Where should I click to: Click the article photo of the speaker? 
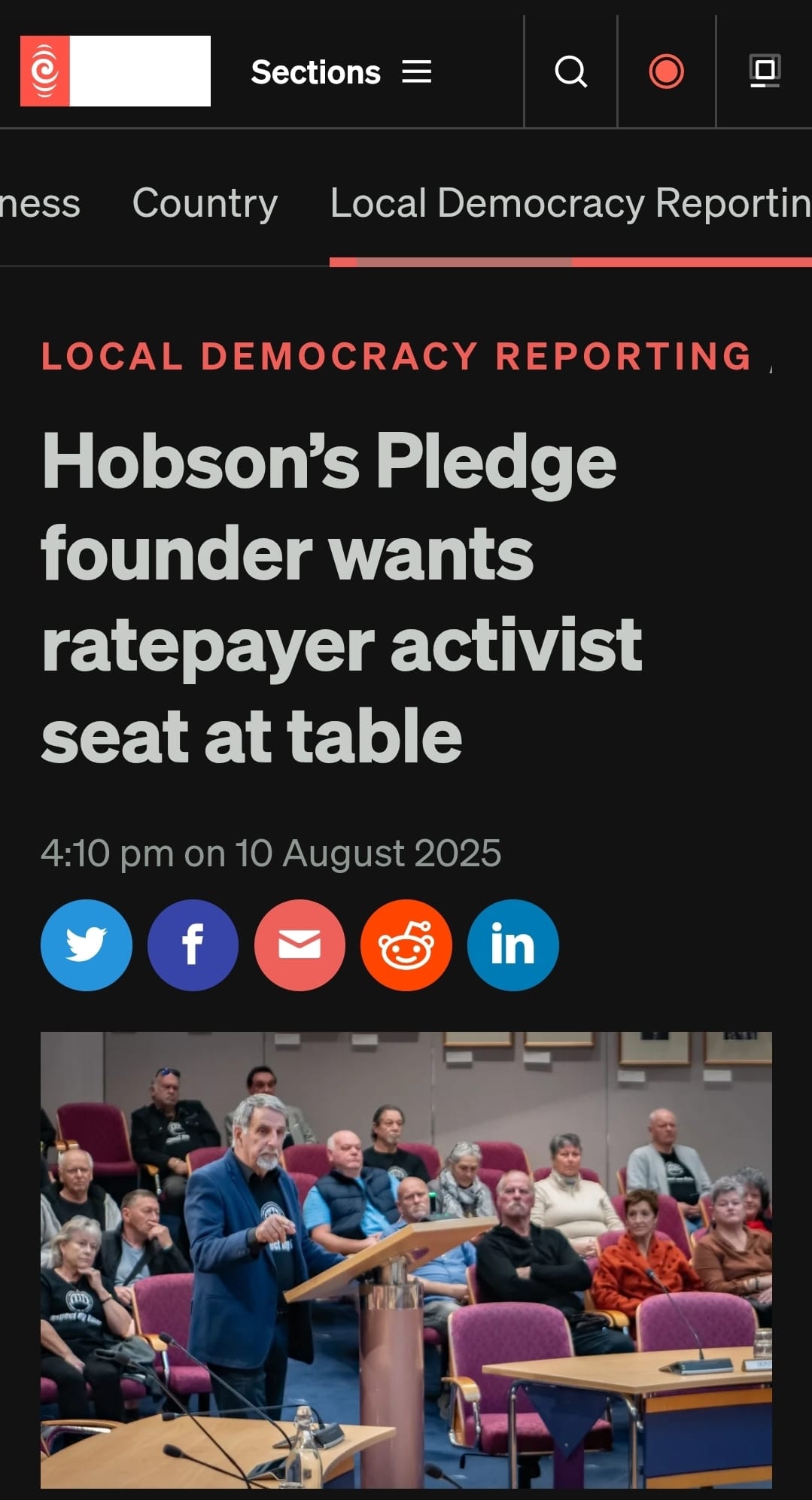click(405, 1272)
